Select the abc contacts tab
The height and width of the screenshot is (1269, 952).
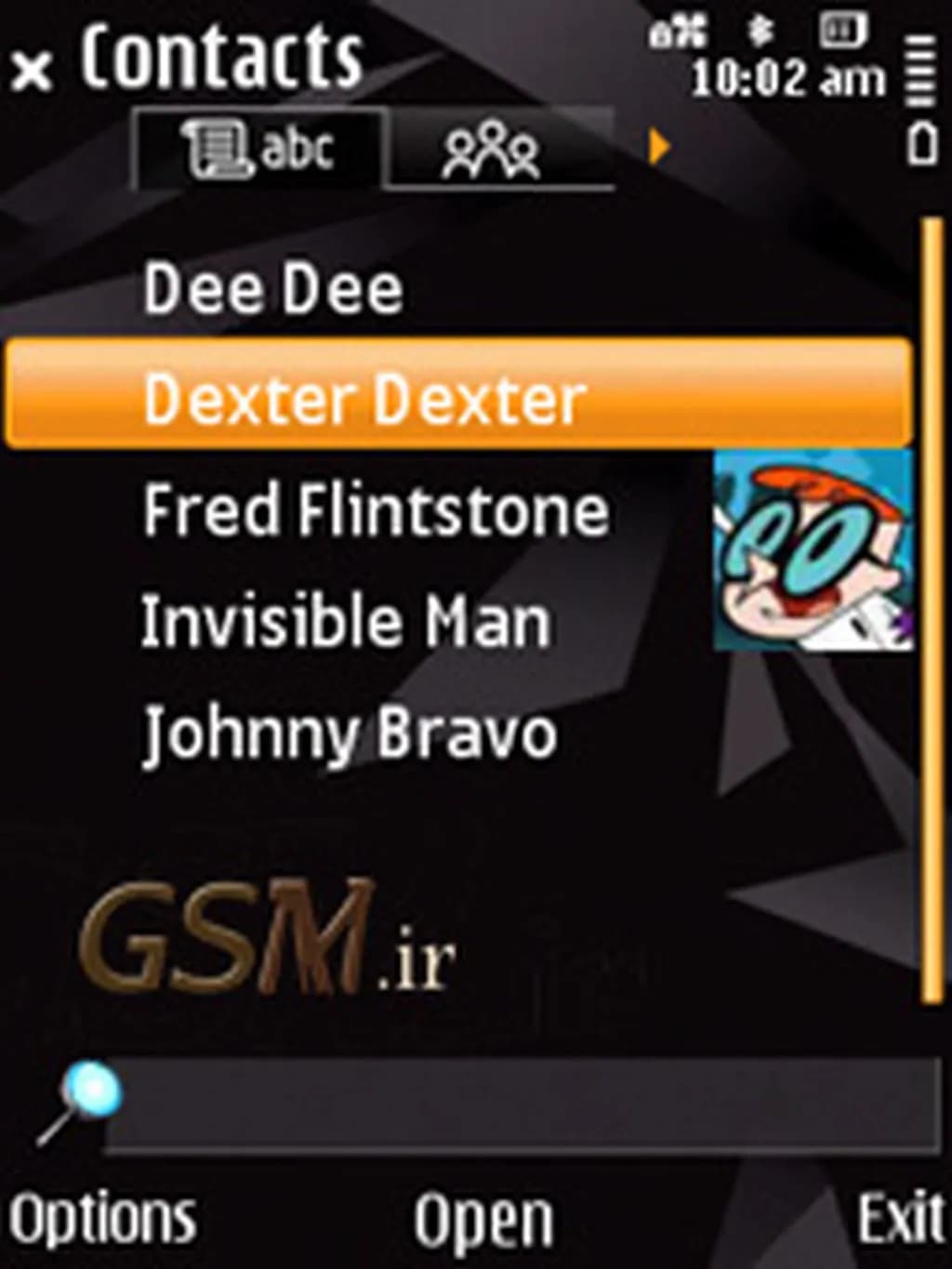260,149
